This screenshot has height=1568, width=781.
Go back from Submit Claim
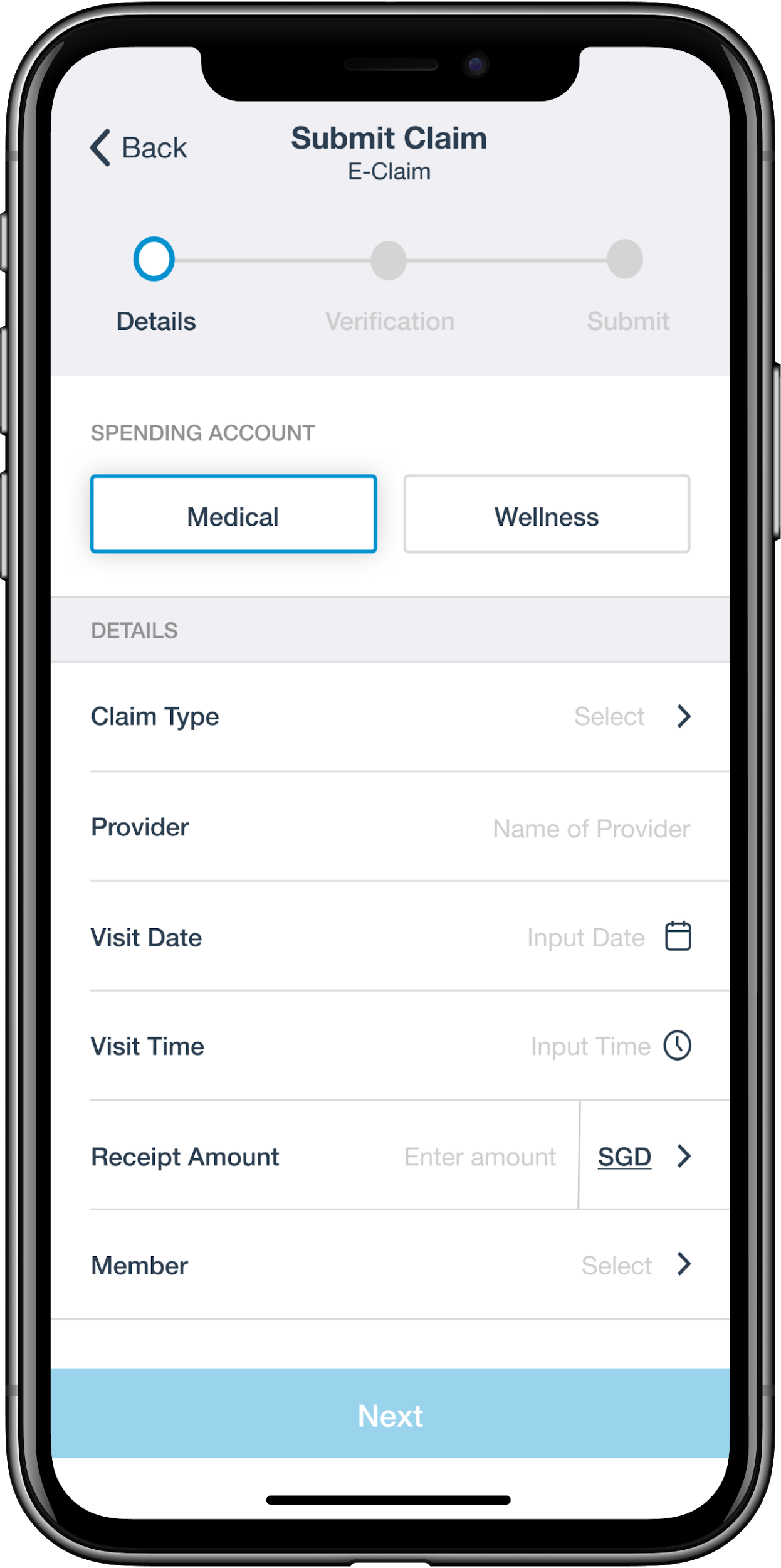click(139, 148)
